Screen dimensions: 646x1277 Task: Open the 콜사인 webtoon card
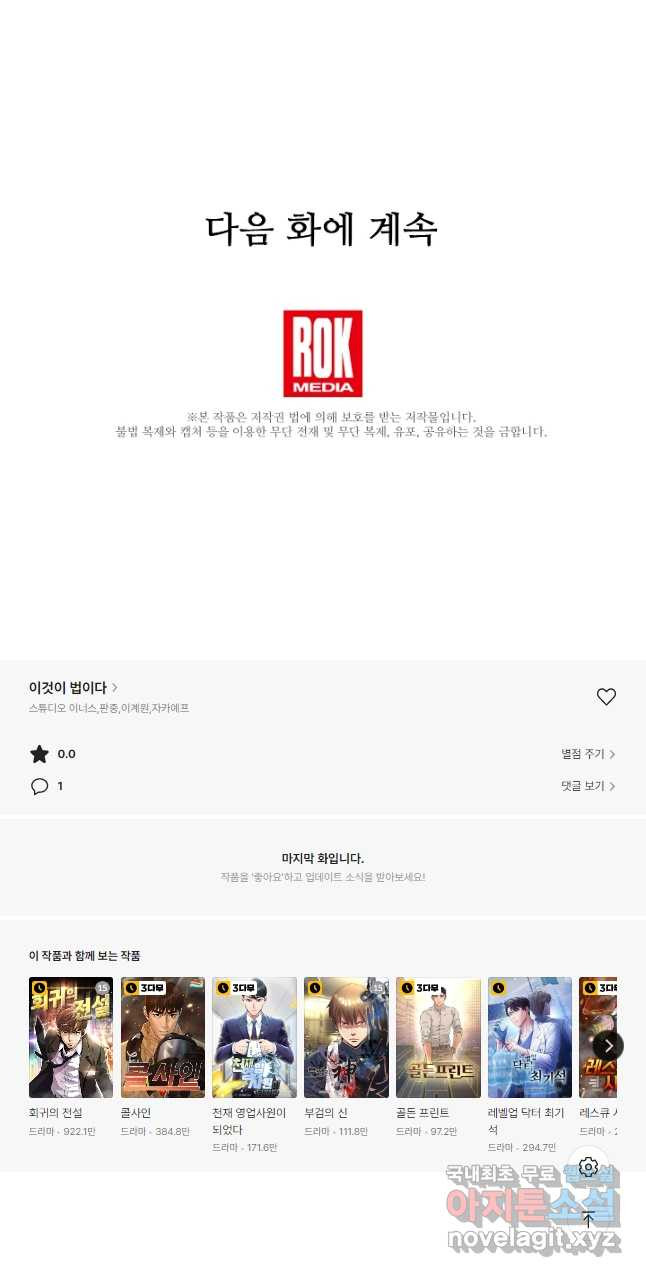(163, 1037)
